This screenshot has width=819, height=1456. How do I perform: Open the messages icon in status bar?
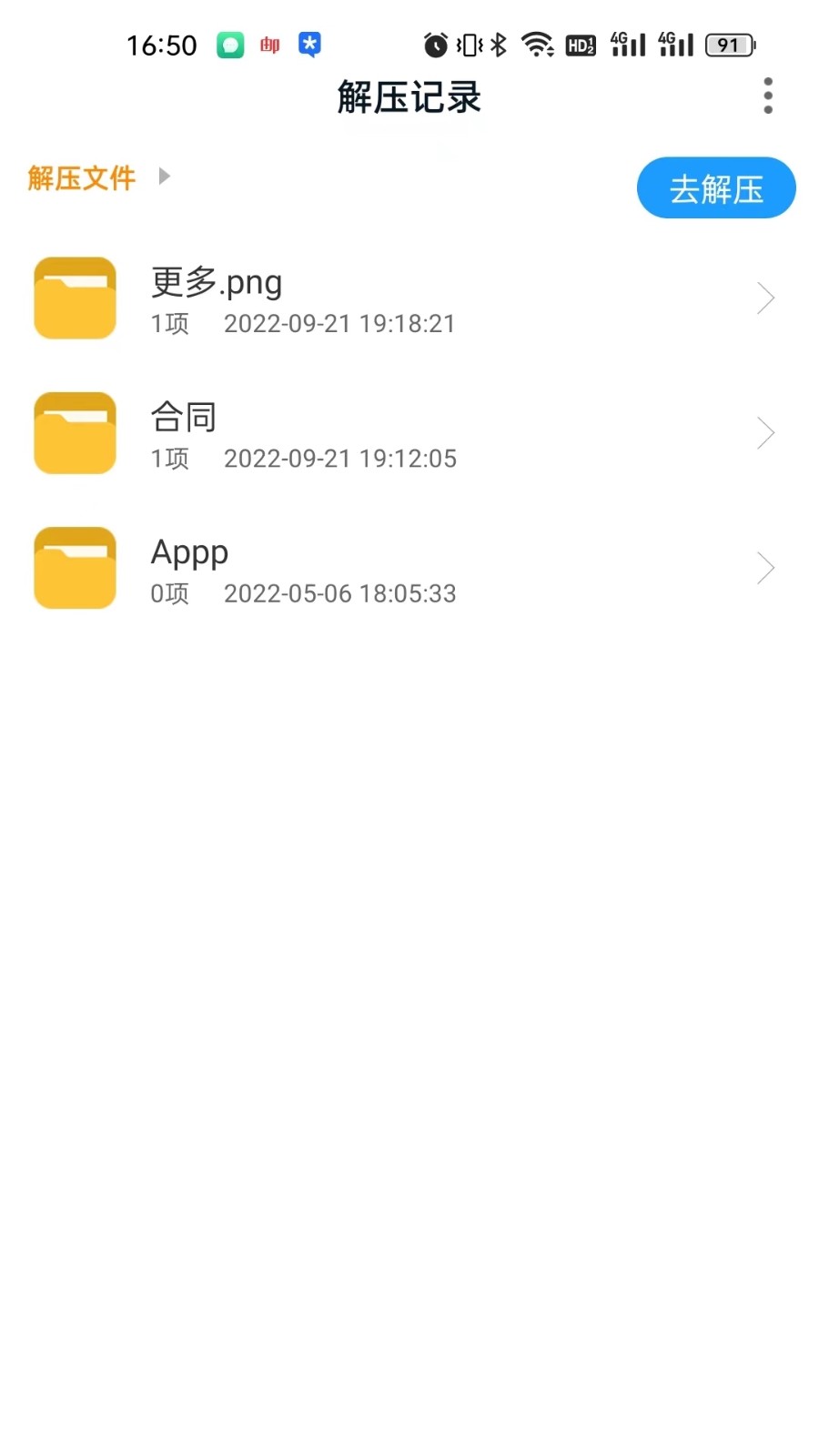tap(229, 44)
